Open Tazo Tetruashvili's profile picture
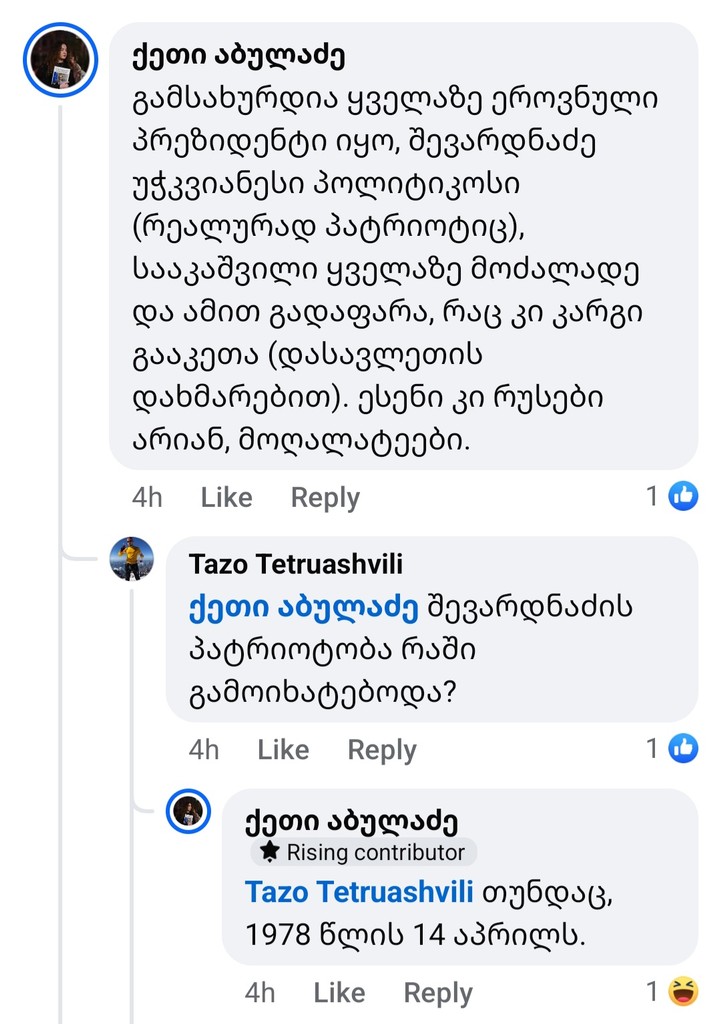The image size is (721, 1024). (132, 559)
